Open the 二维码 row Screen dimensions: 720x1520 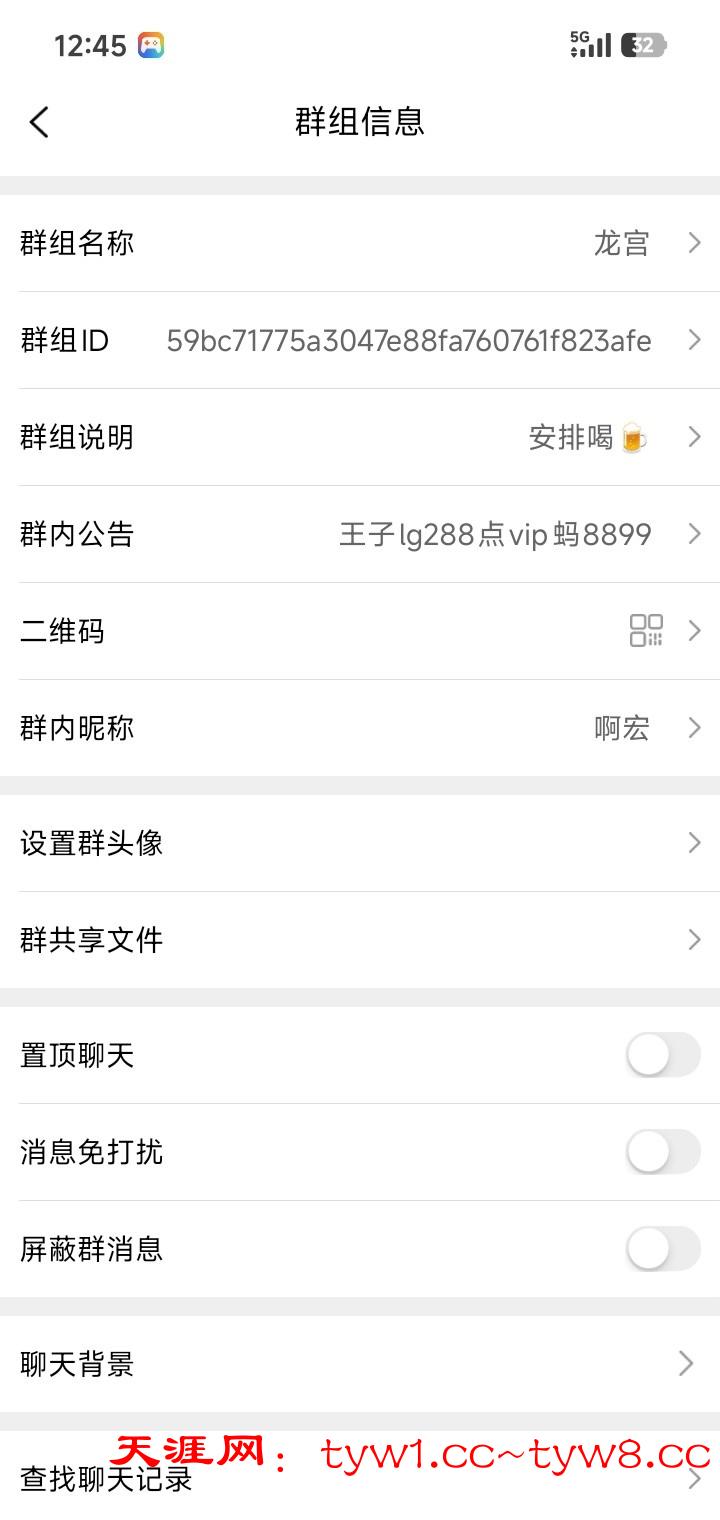360,631
